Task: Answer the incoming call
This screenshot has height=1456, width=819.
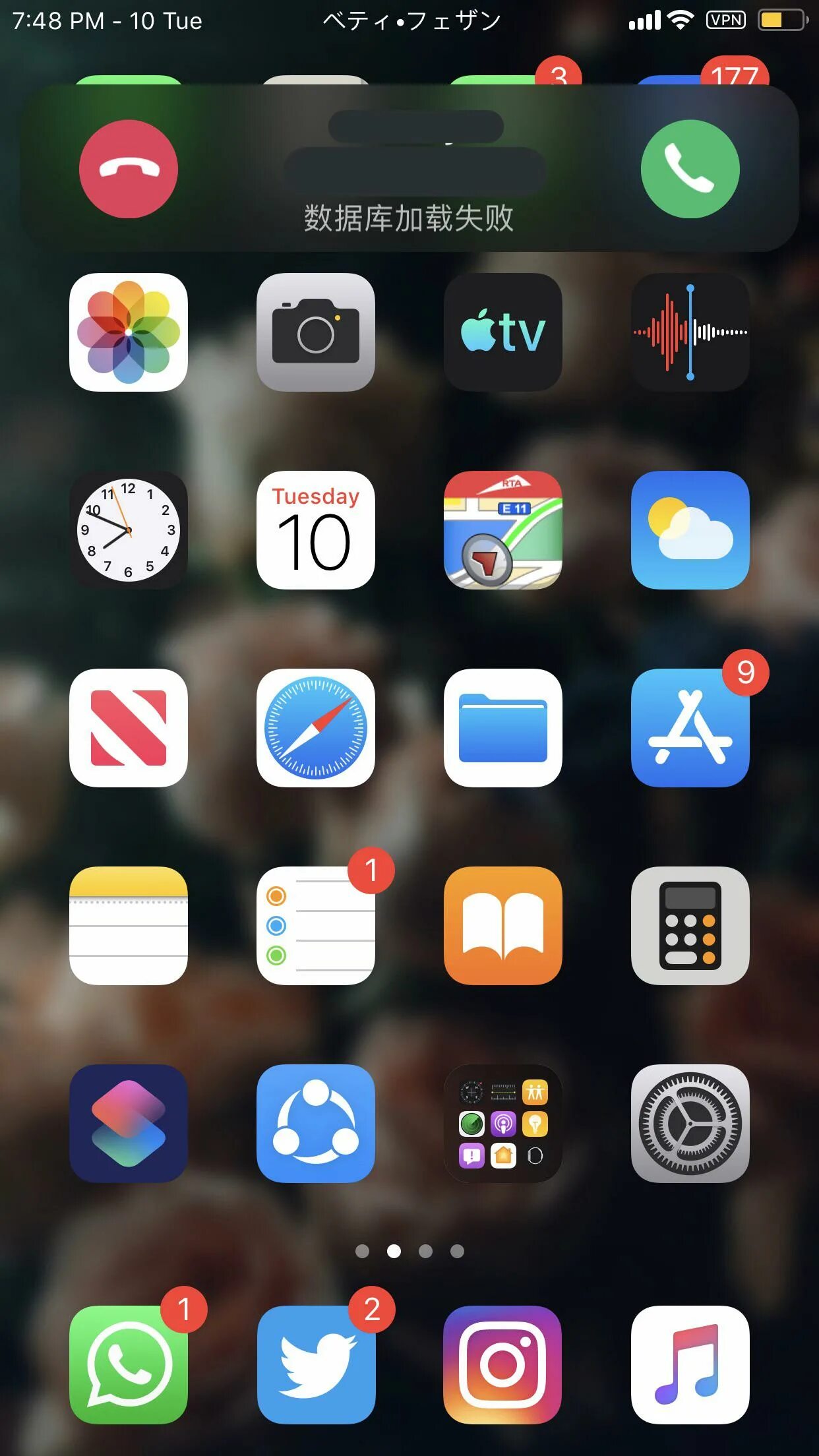Action: 690,169
